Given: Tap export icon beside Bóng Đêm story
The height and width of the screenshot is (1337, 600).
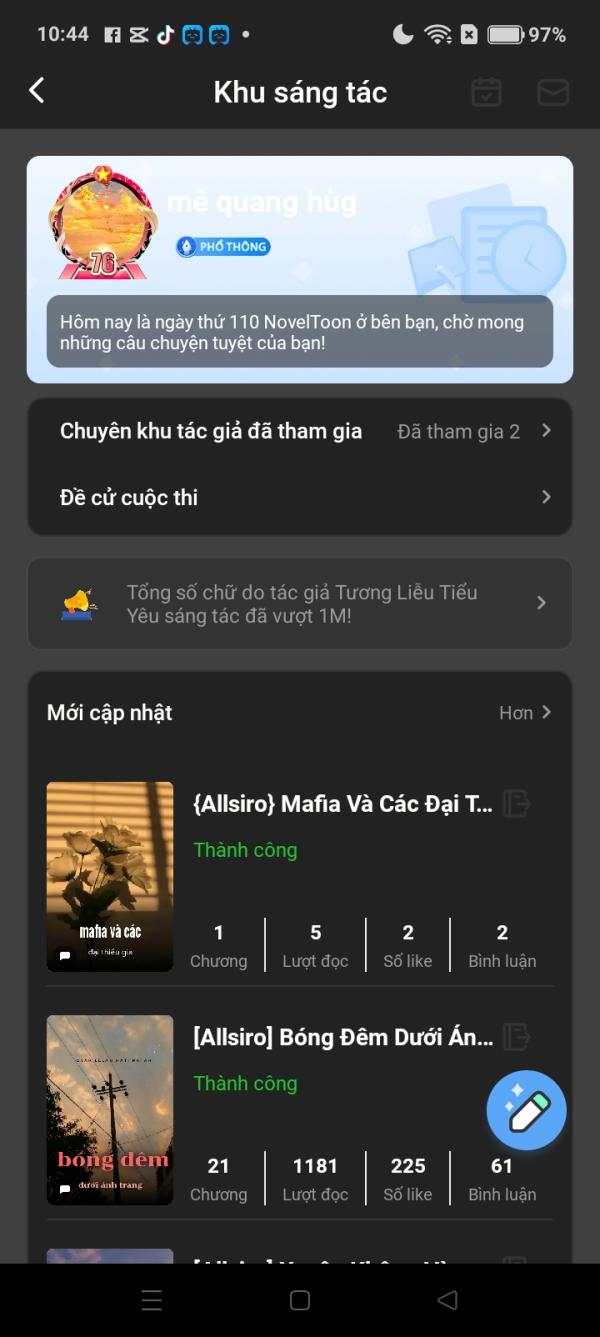Looking at the screenshot, I should pyautogui.click(x=516, y=1036).
